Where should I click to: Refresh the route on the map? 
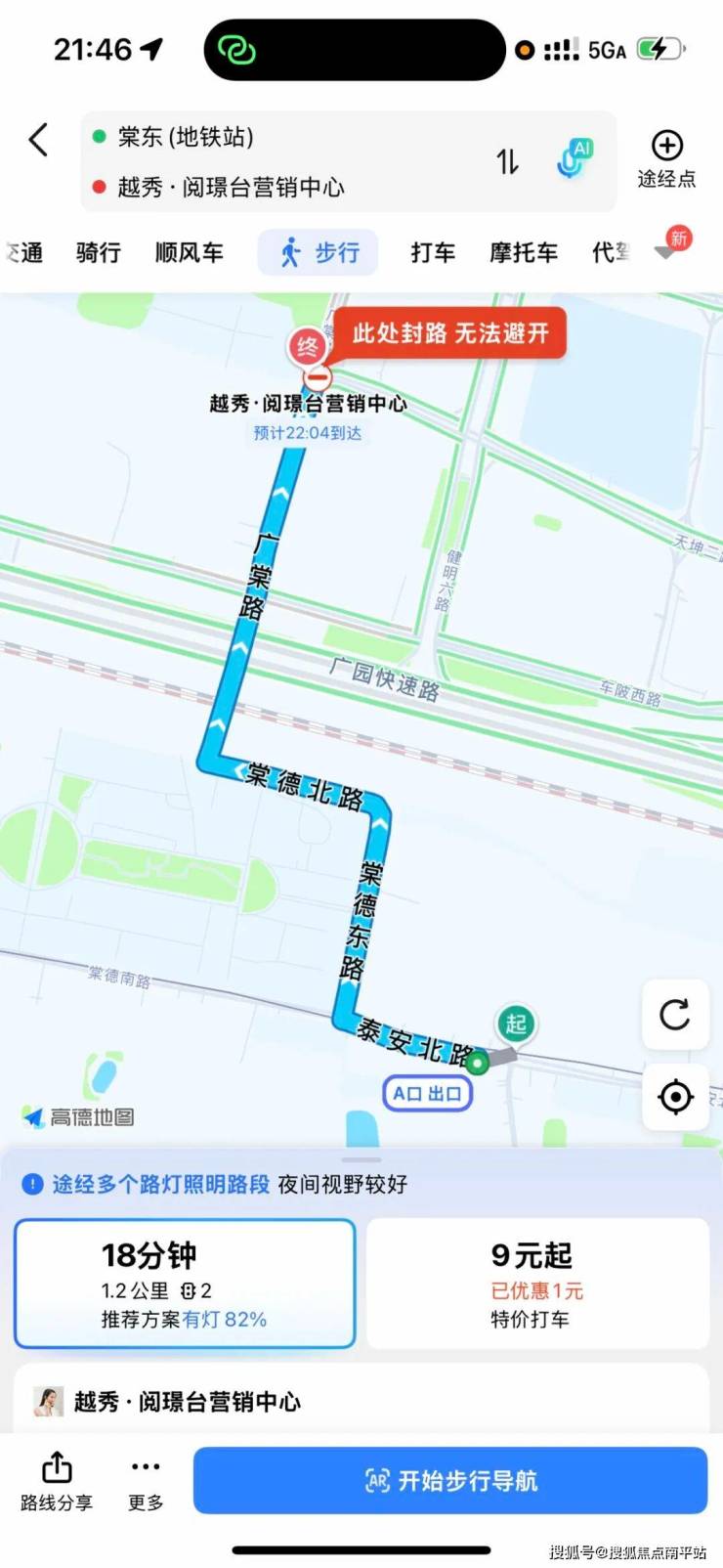[x=675, y=1015]
